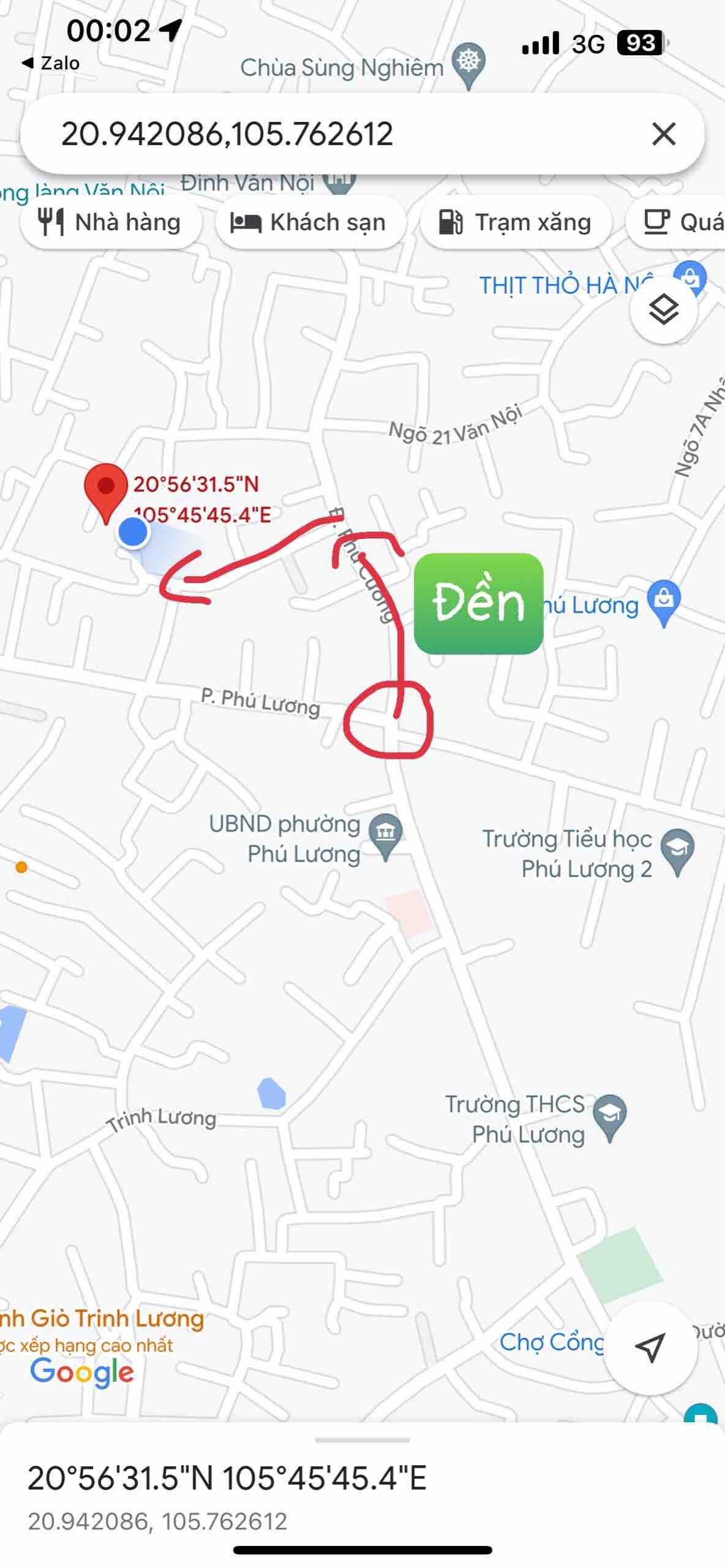Filter nearby places by Nhà hàng
Image resolution: width=725 pixels, height=1568 pixels.
coord(111,222)
